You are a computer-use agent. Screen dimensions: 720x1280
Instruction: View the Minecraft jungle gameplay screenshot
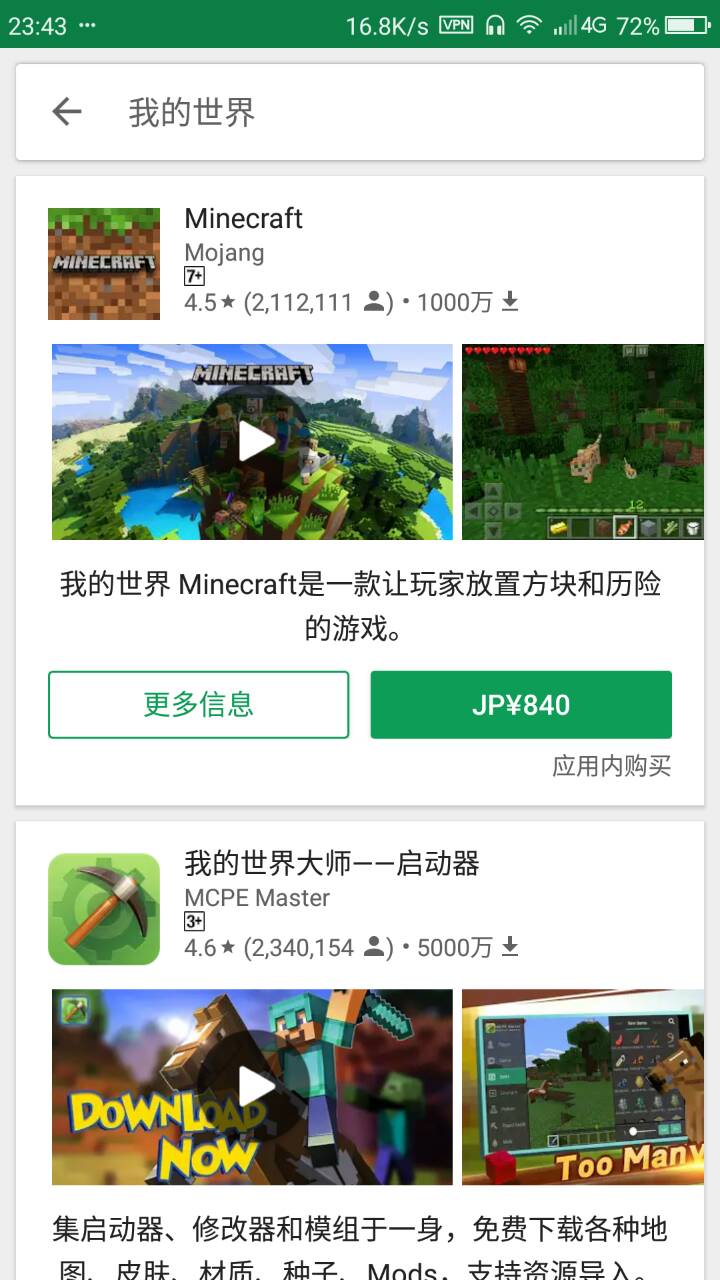583,442
